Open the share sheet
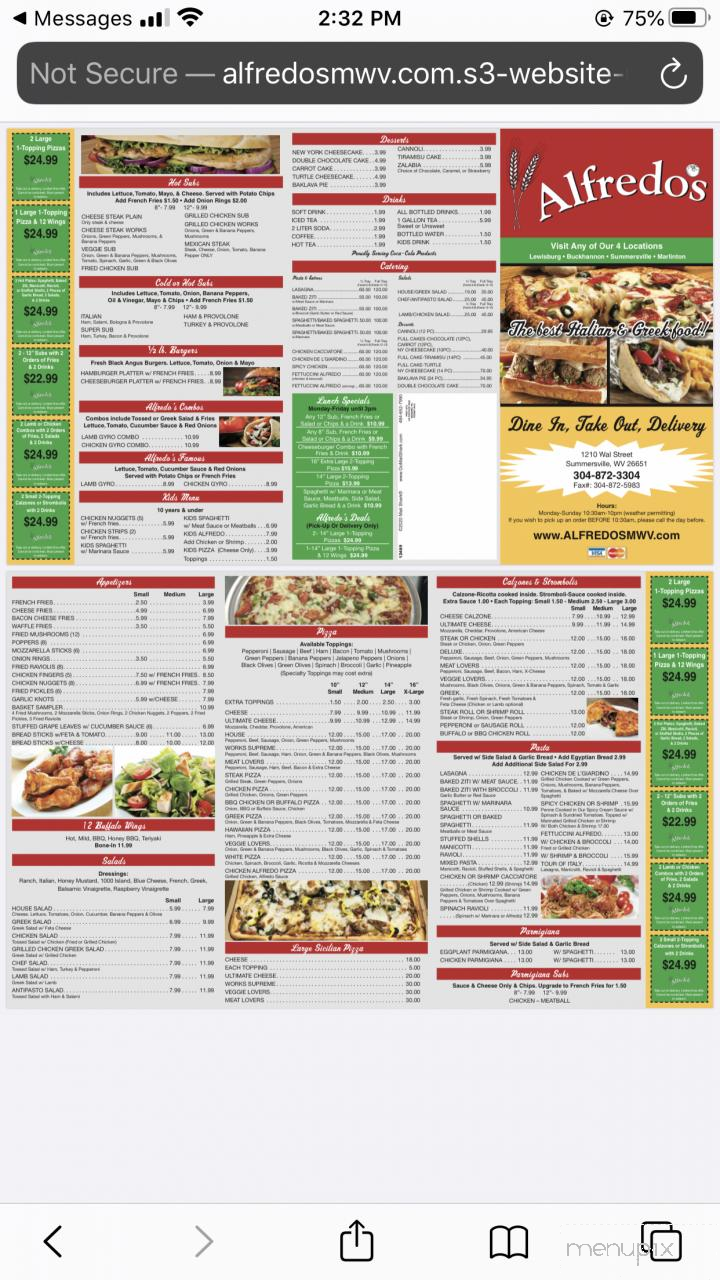 click(356, 1240)
